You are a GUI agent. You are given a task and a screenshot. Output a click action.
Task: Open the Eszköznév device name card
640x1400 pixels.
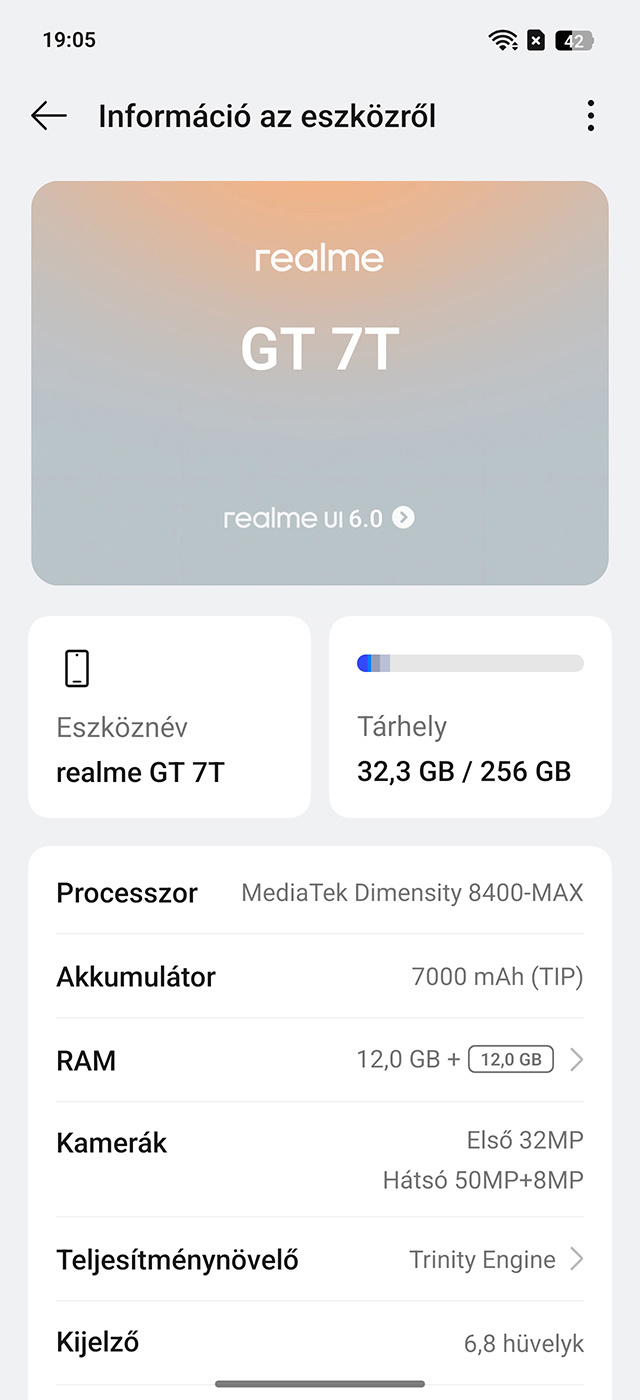point(169,717)
